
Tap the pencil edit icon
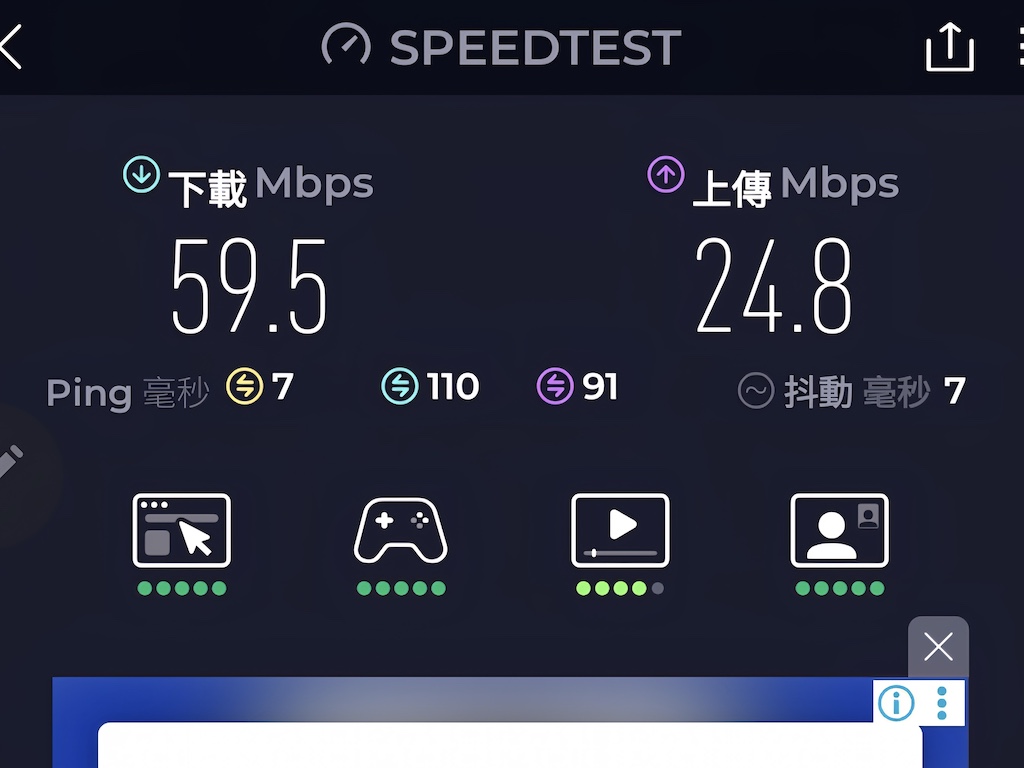10,462
